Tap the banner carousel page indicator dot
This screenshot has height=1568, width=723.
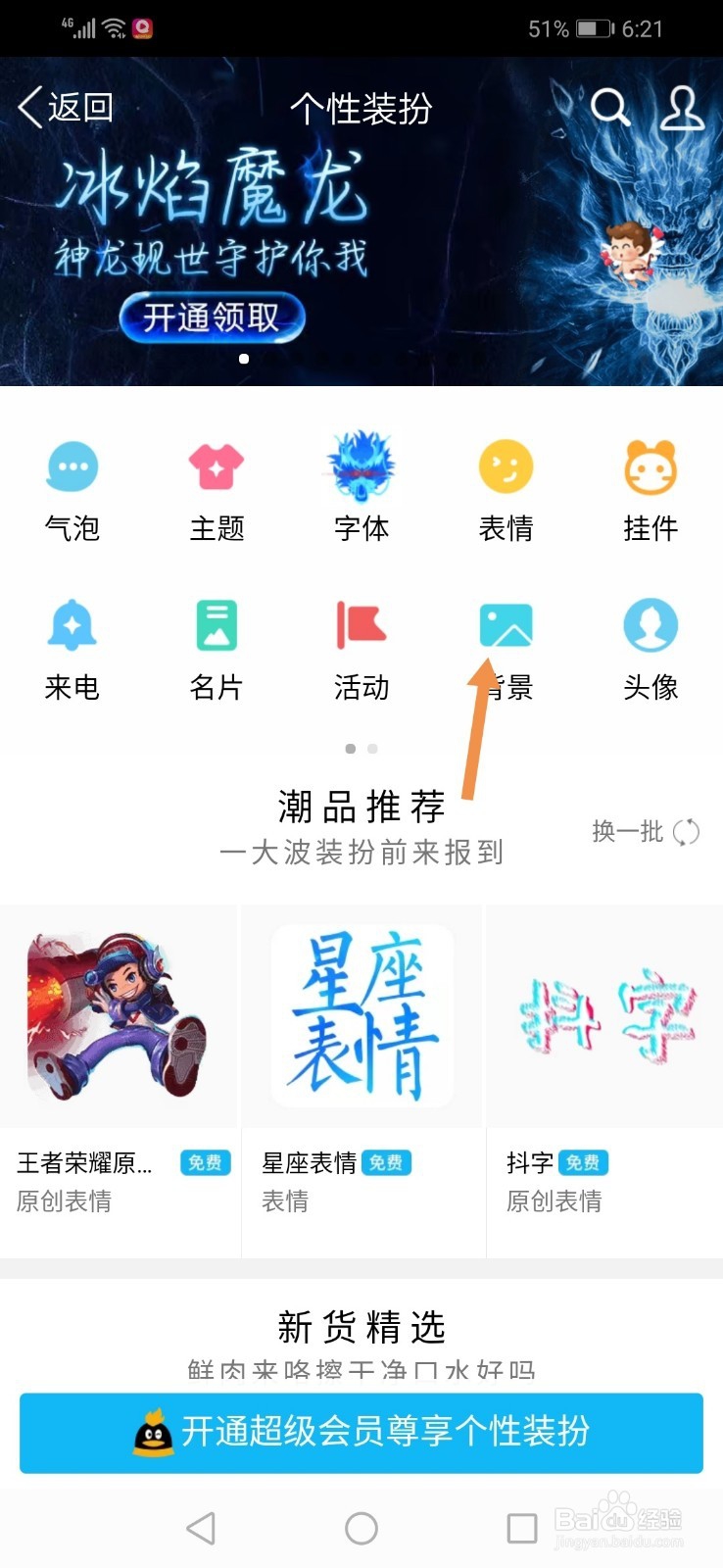tap(244, 359)
